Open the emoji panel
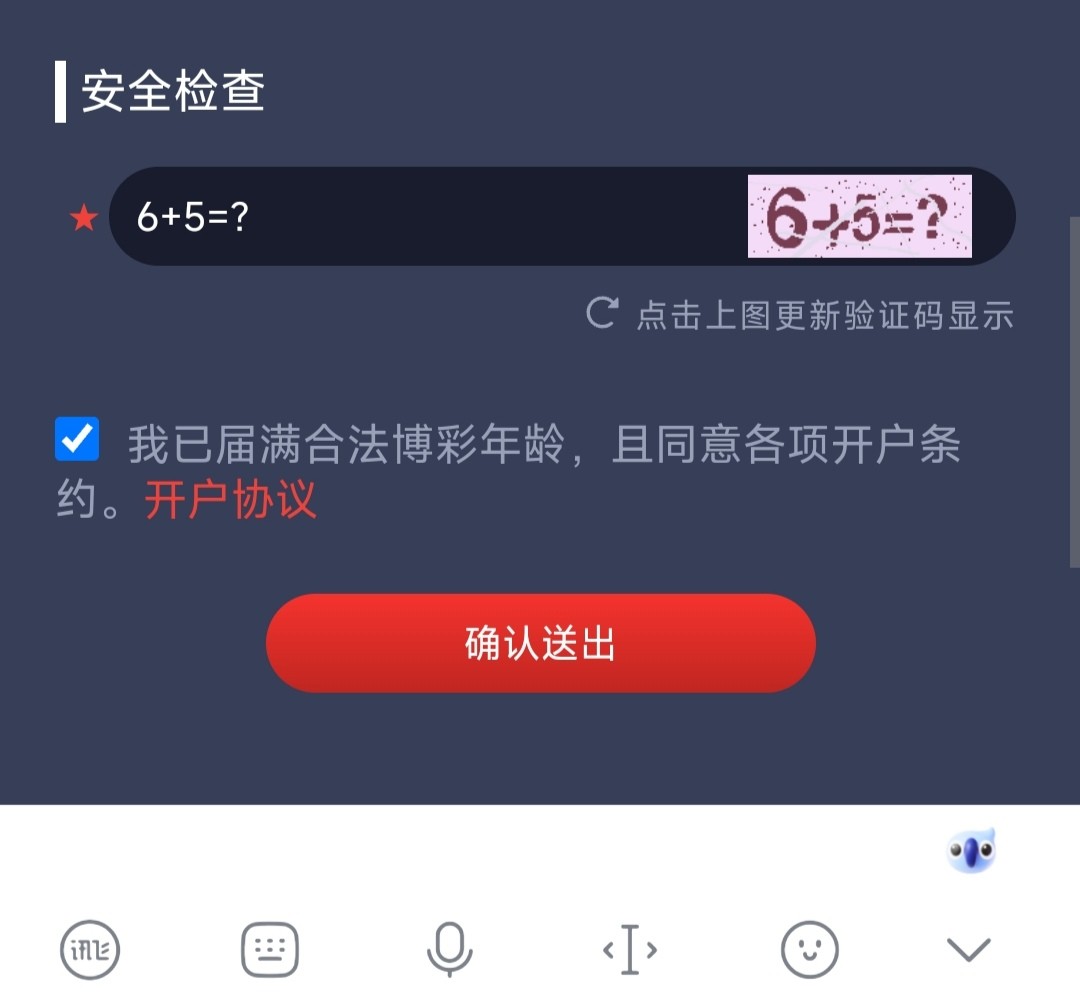The height and width of the screenshot is (992, 1080). point(809,949)
